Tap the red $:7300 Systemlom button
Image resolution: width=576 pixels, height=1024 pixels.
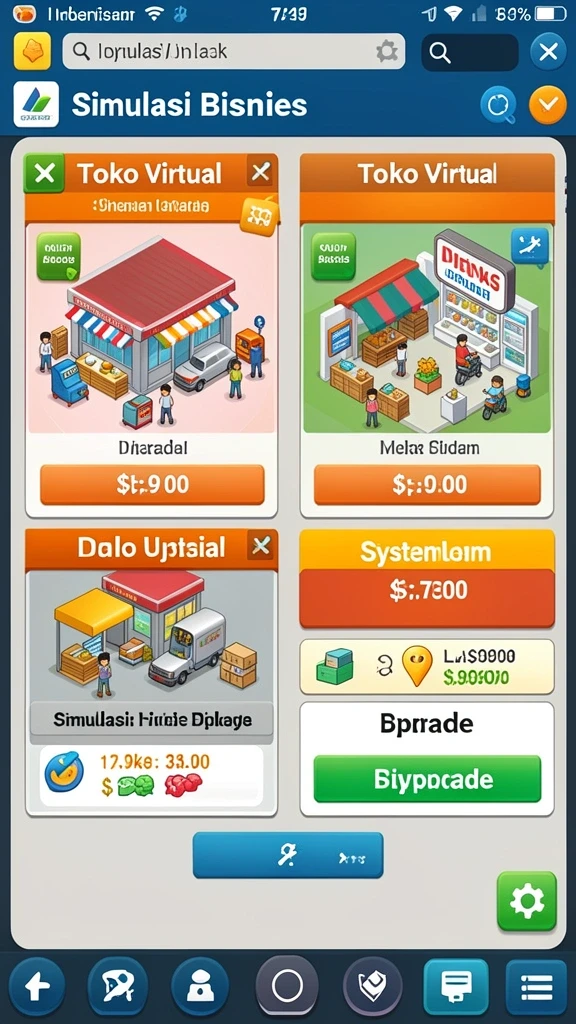click(x=427, y=590)
